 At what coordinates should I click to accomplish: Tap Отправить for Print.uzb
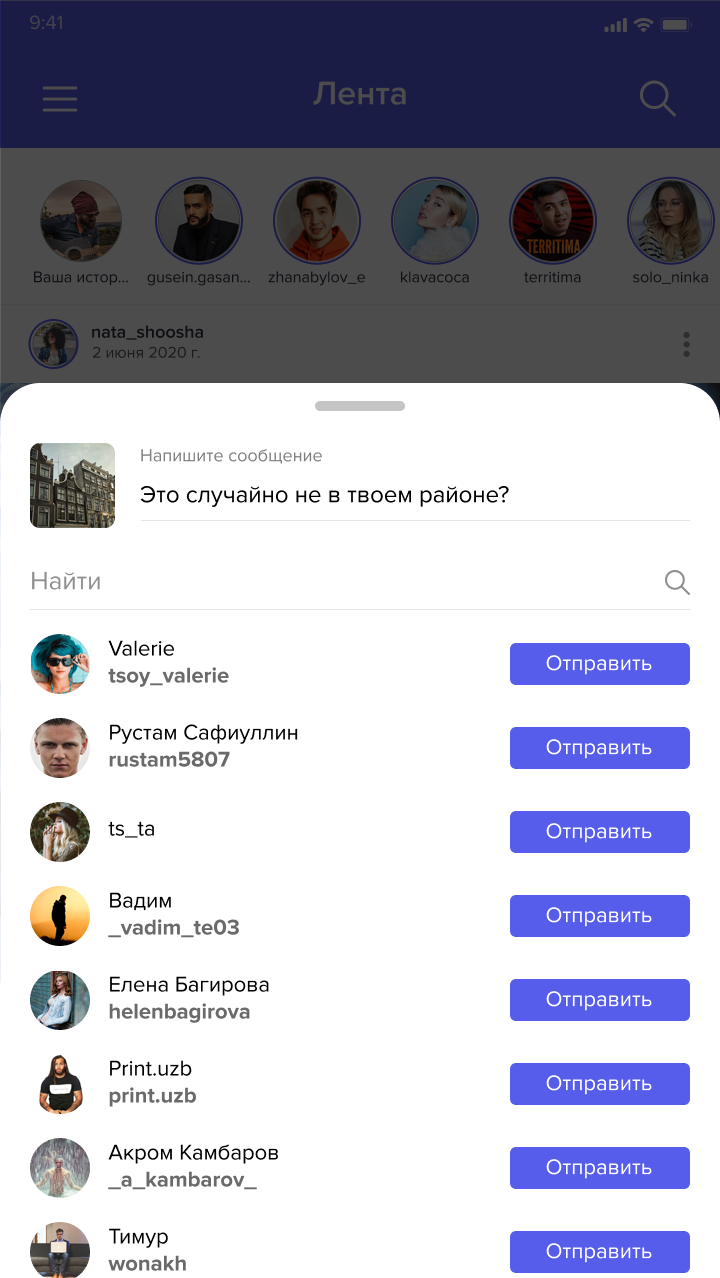click(x=599, y=1084)
